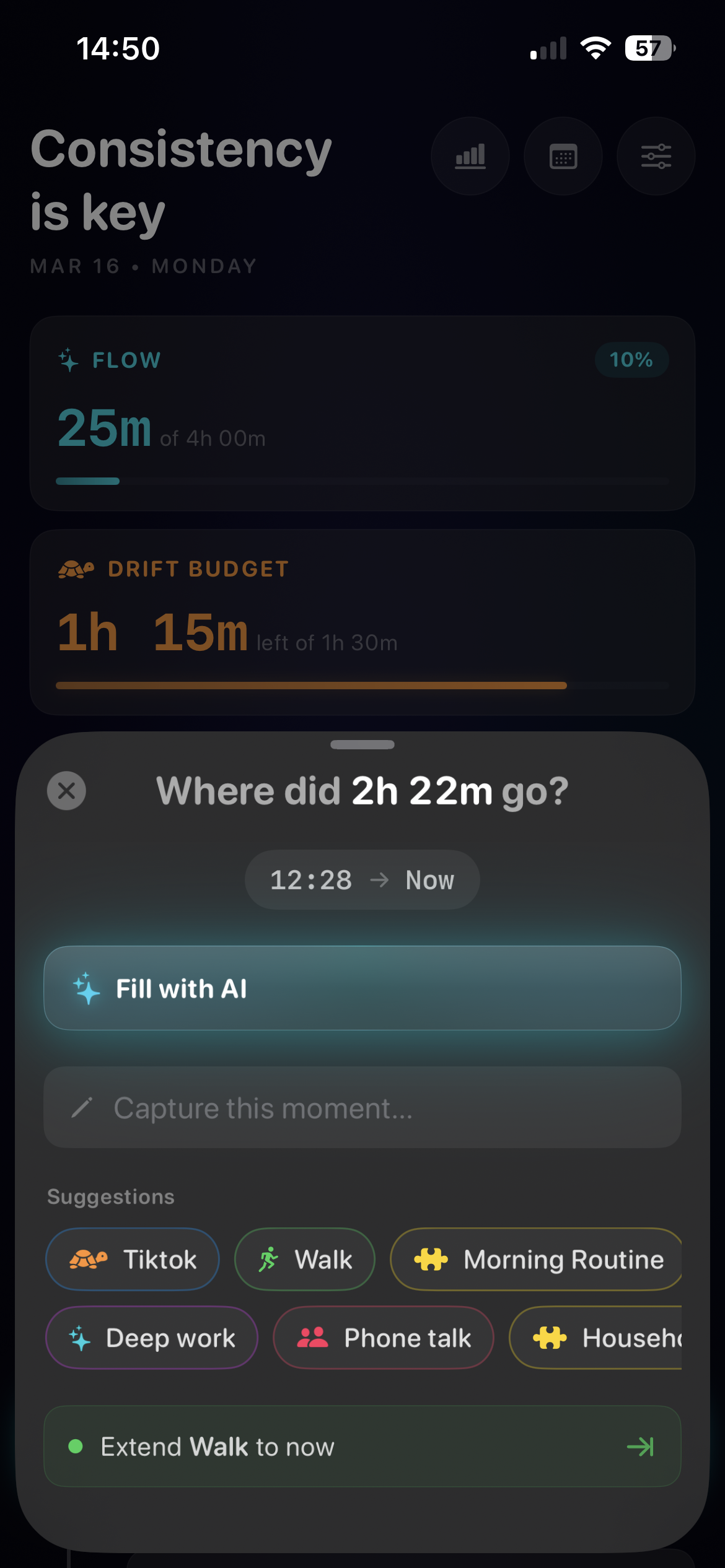The height and width of the screenshot is (1568, 725).
Task: Open the Flow progress card
Action: click(x=362, y=414)
